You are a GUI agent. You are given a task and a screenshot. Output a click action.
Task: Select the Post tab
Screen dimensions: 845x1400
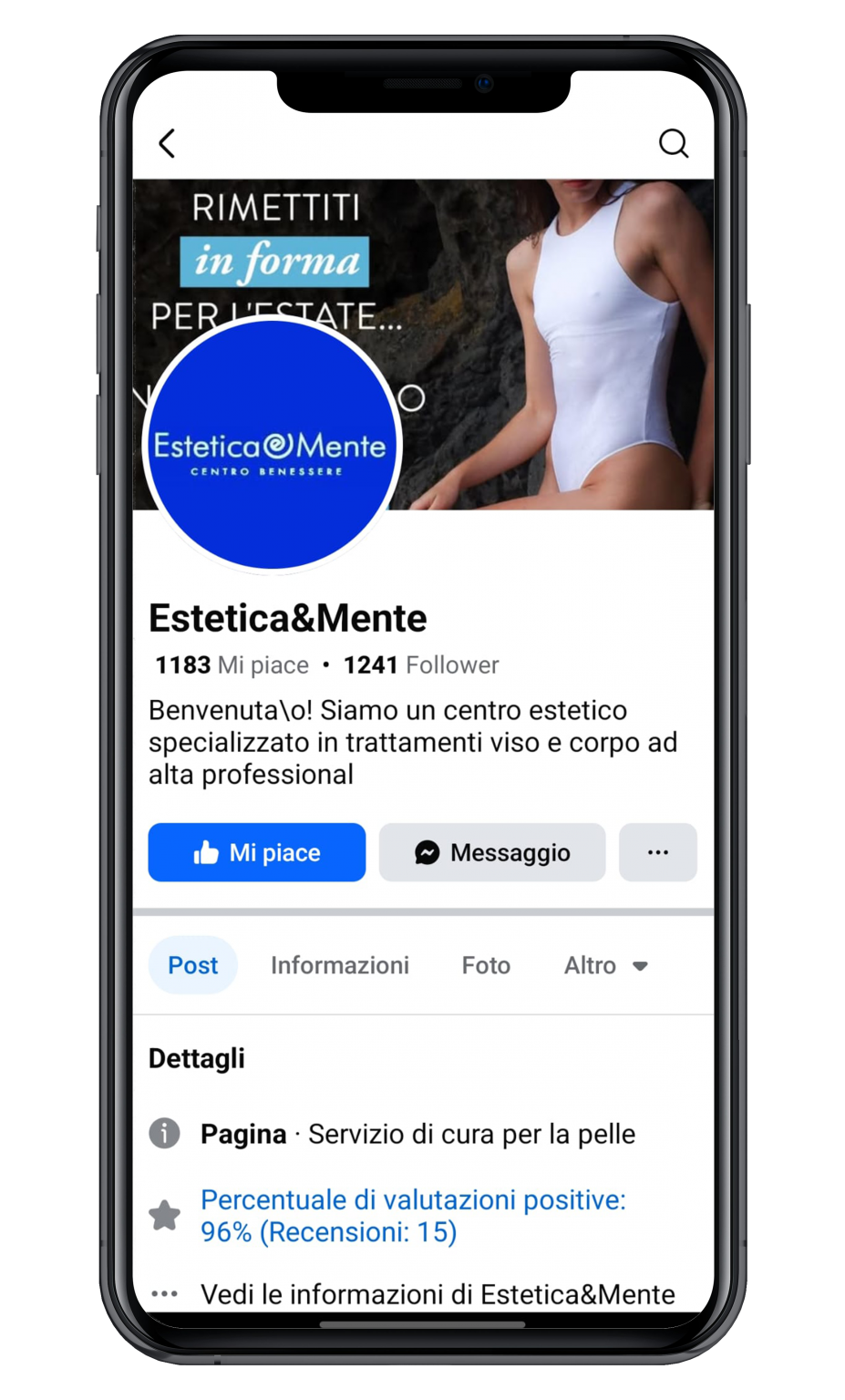pyautogui.click(x=193, y=965)
